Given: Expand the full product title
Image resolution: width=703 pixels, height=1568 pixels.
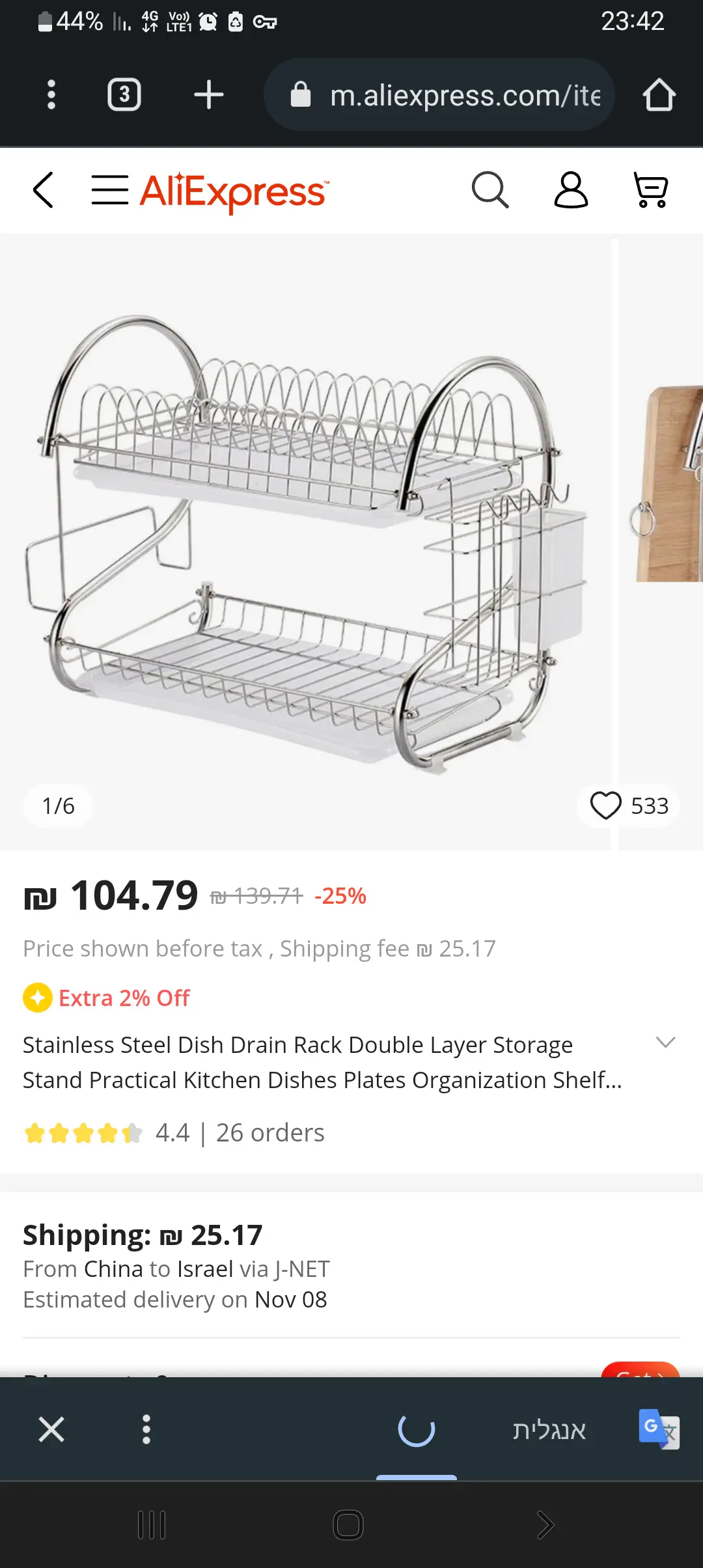Looking at the screenshot, I should click(665, 1042).
